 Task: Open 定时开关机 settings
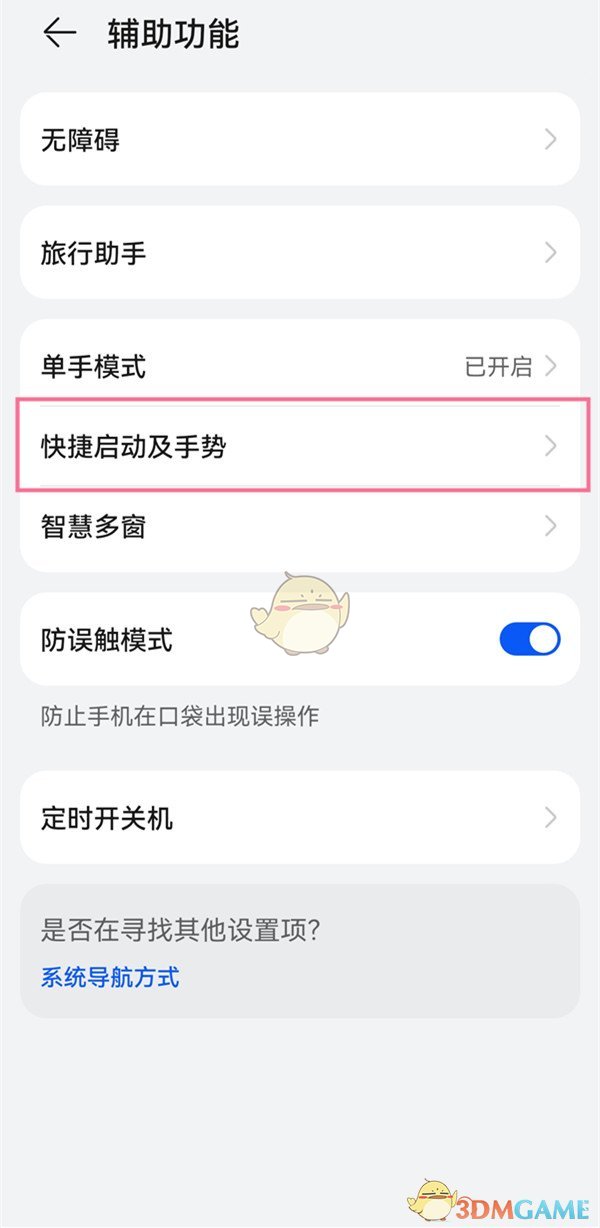(299, 818)
